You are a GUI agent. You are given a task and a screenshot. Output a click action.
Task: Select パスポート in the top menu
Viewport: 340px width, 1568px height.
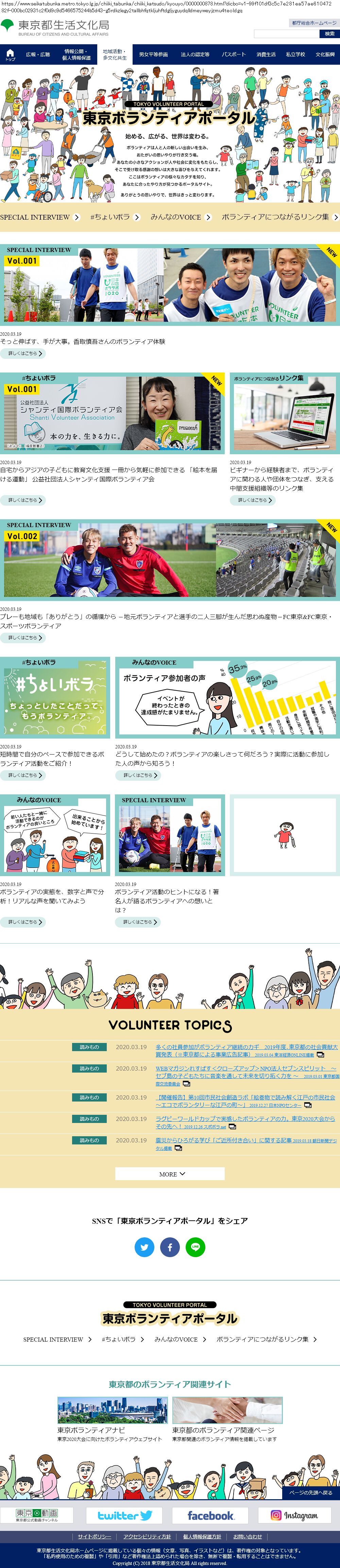point(234,55)
